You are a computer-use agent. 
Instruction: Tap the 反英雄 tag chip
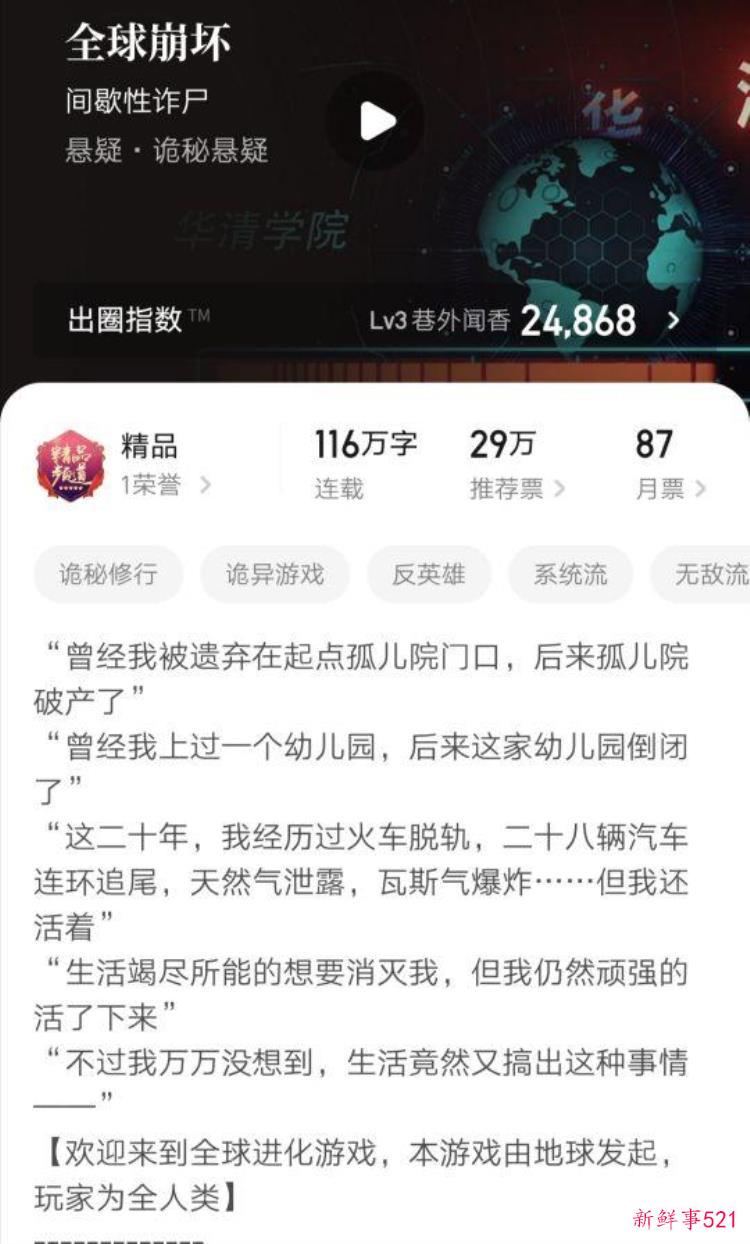tap(428, 574)
